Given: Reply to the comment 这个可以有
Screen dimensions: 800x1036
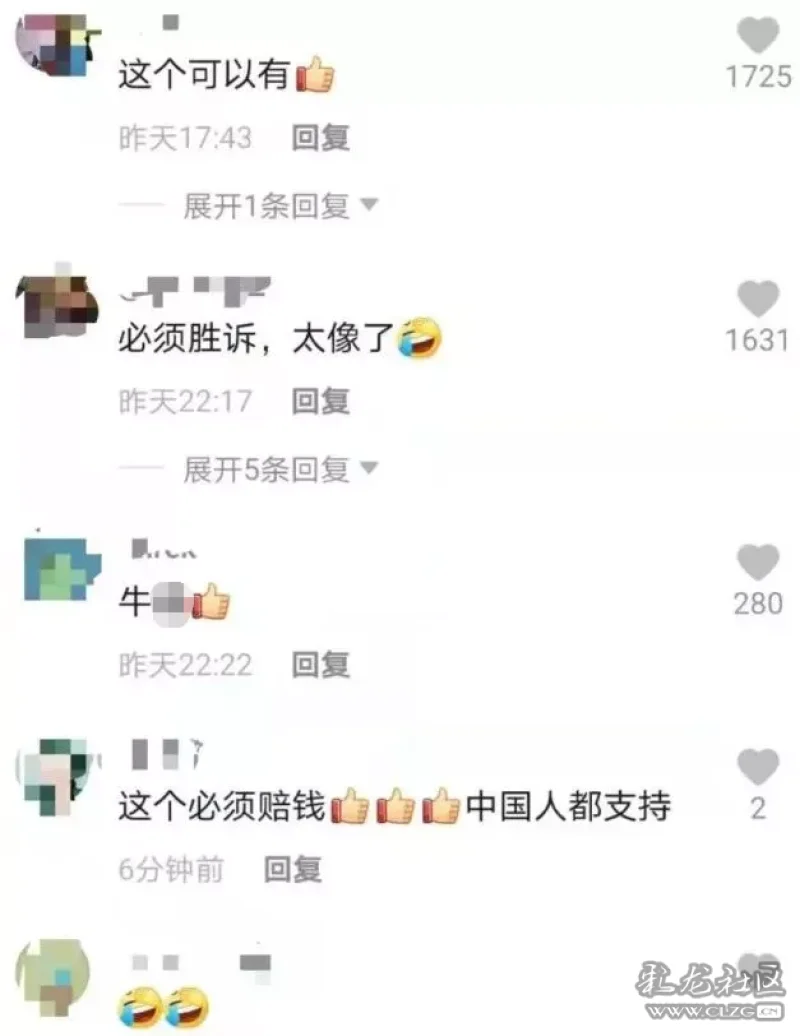Looking at the screenshot, I should pos(320,139).
